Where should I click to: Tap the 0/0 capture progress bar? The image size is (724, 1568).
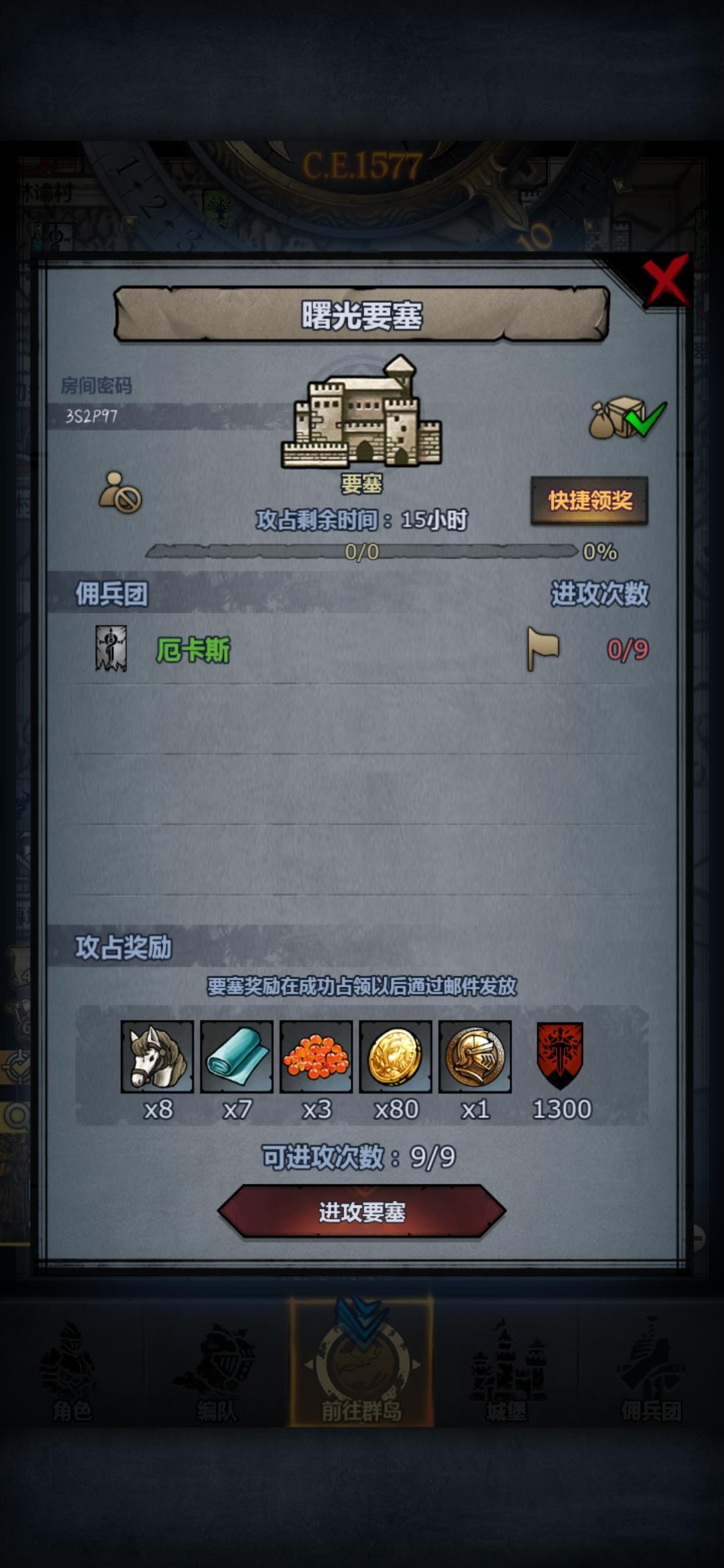click(x=365, y=551)
